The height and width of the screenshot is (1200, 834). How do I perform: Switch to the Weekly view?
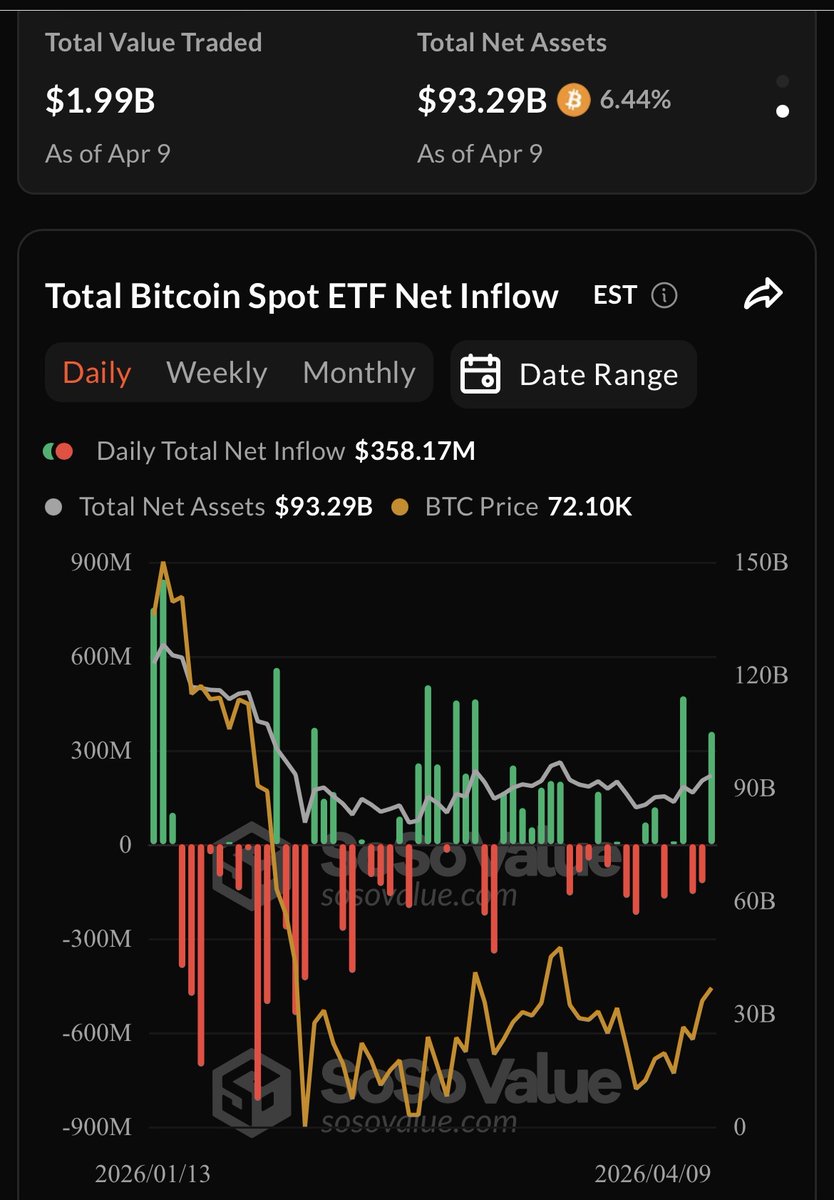point(217,373)
